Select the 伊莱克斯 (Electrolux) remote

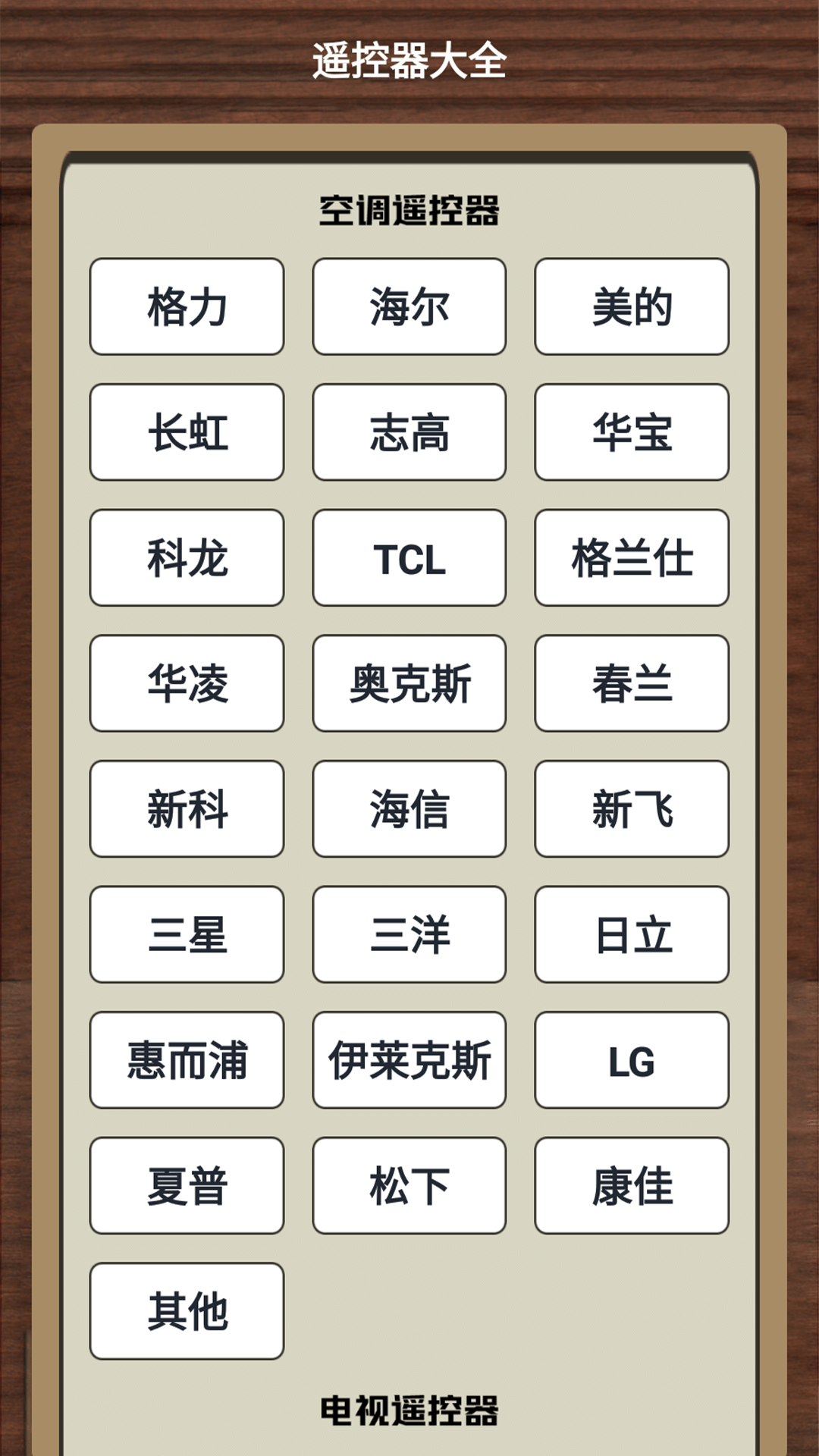pos(408,1061)
